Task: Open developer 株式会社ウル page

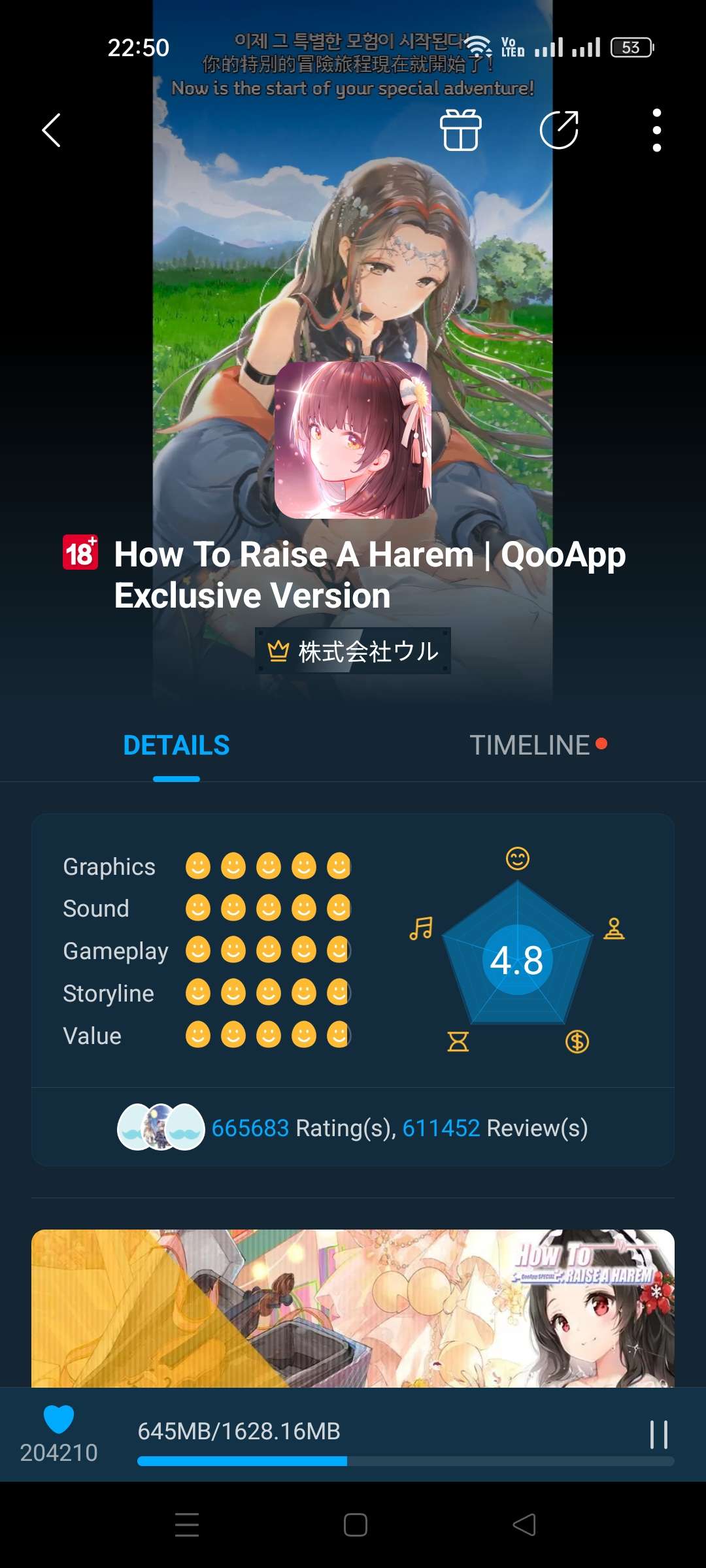Action: pyautogui.click(x=353, y=651)
